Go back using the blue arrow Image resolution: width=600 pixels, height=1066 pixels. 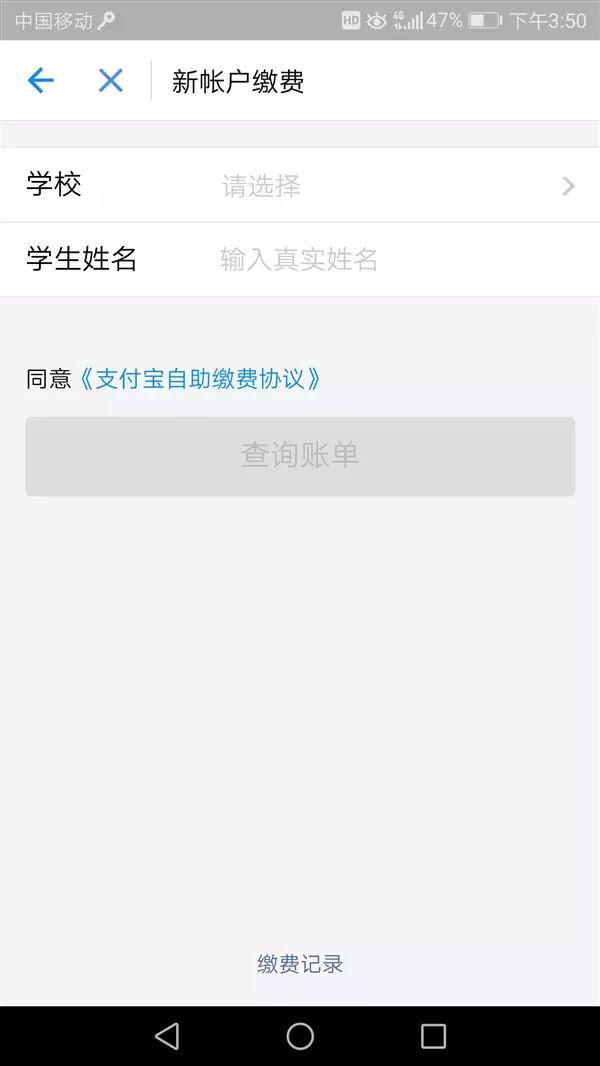click(41, 81)
